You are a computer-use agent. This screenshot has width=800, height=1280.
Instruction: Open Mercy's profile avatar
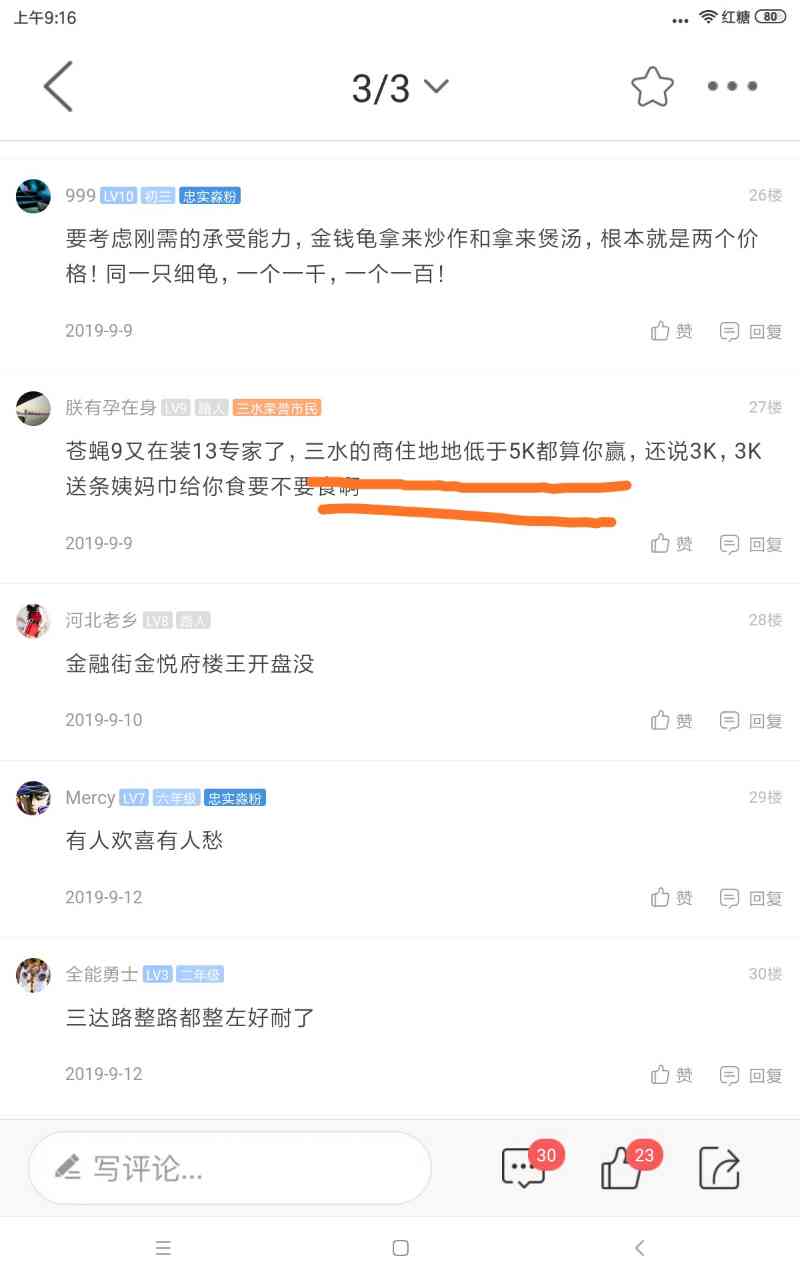33,798
